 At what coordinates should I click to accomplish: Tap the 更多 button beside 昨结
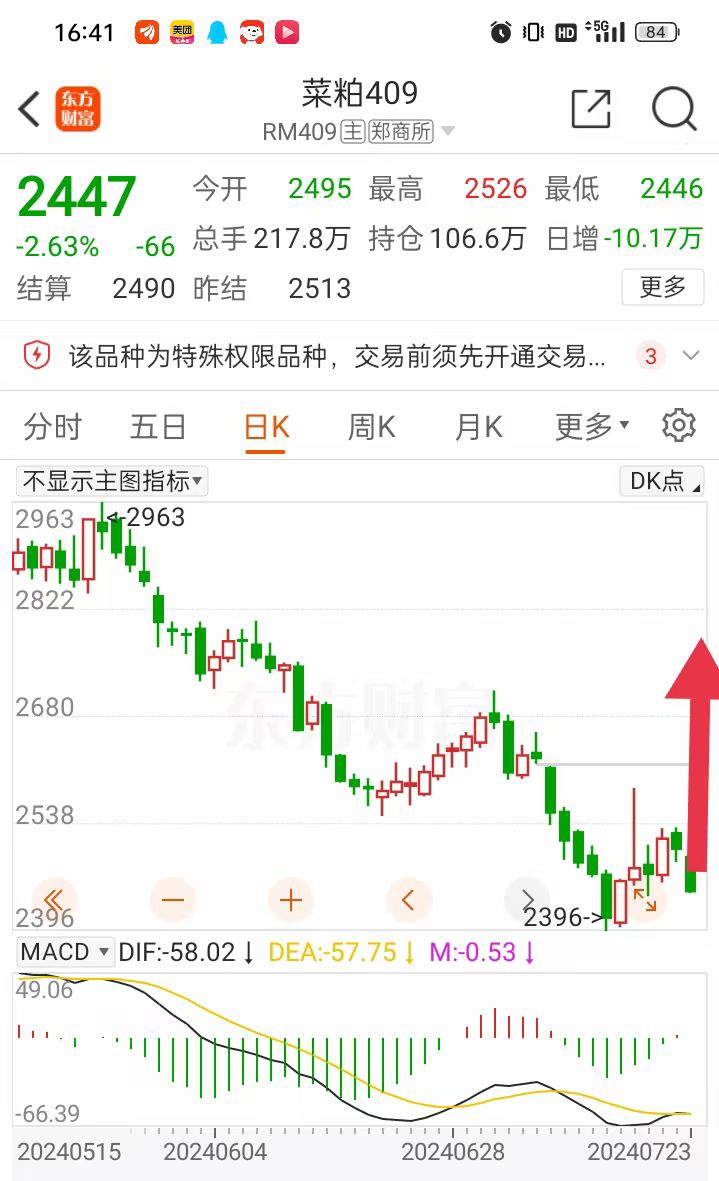[x=663, y=287]
